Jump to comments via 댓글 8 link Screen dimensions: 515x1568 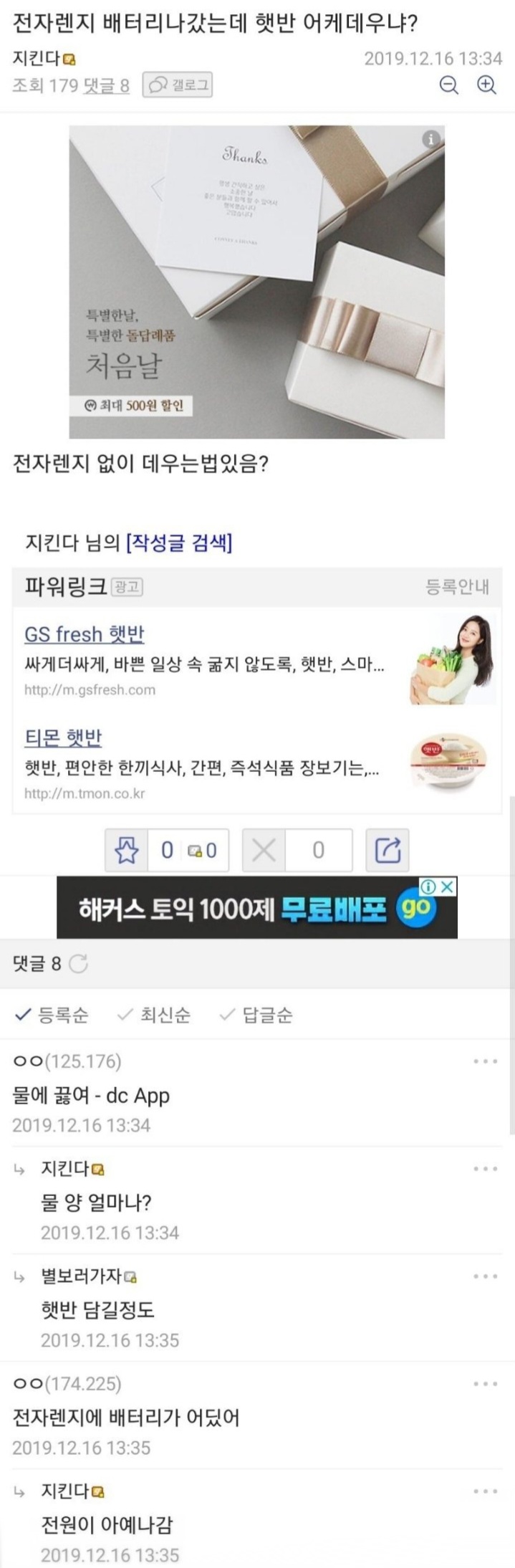[107, 86]
